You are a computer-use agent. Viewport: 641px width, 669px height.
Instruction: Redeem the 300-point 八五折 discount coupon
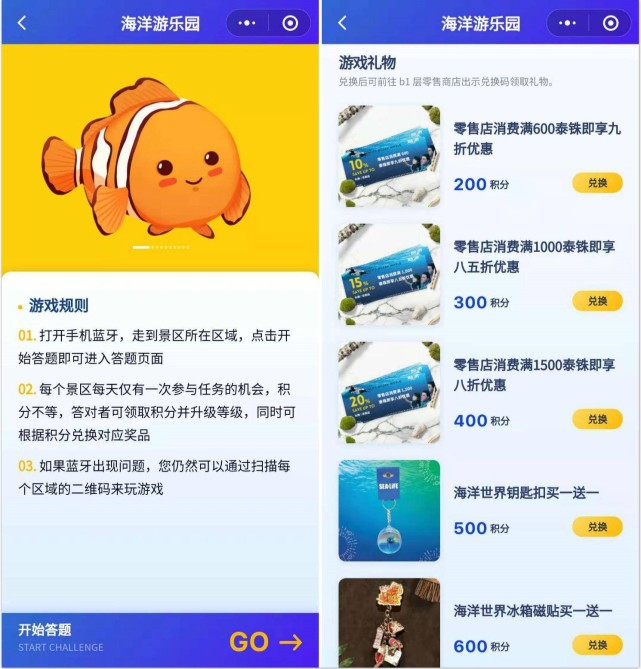point(597,301)
